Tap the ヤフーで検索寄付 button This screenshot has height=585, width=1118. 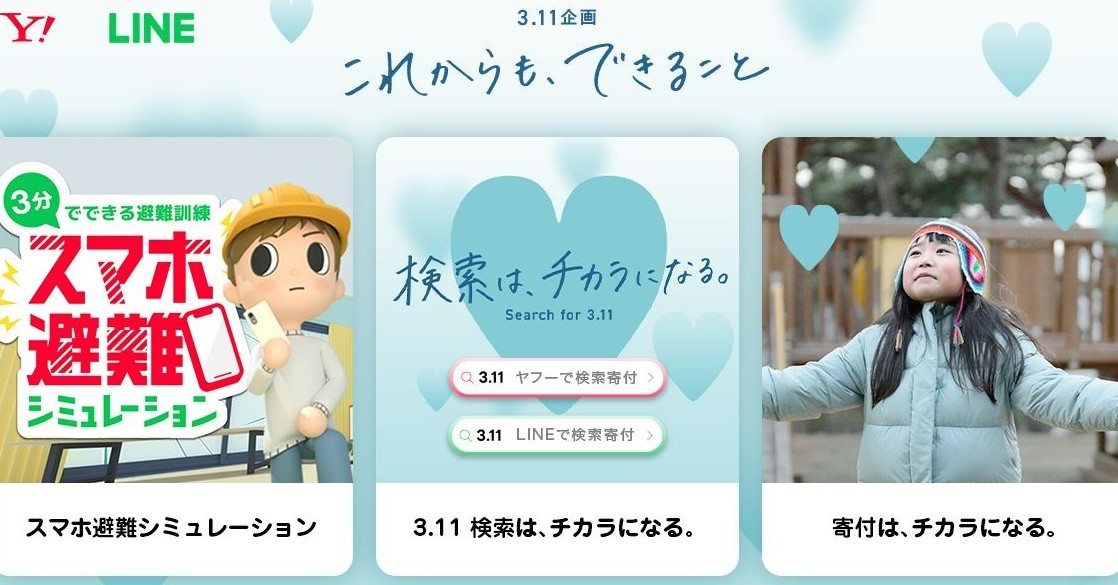click(557, 378)
